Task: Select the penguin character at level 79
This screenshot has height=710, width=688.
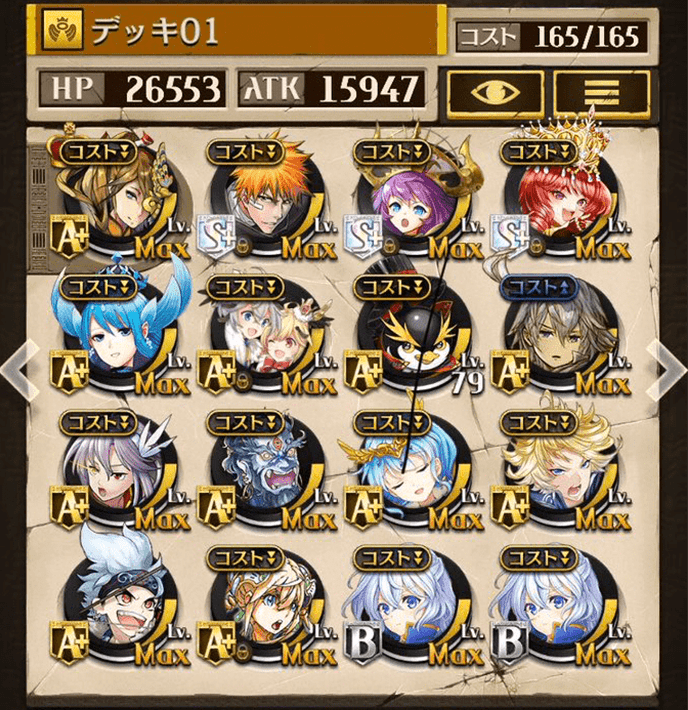Action: 410,340
